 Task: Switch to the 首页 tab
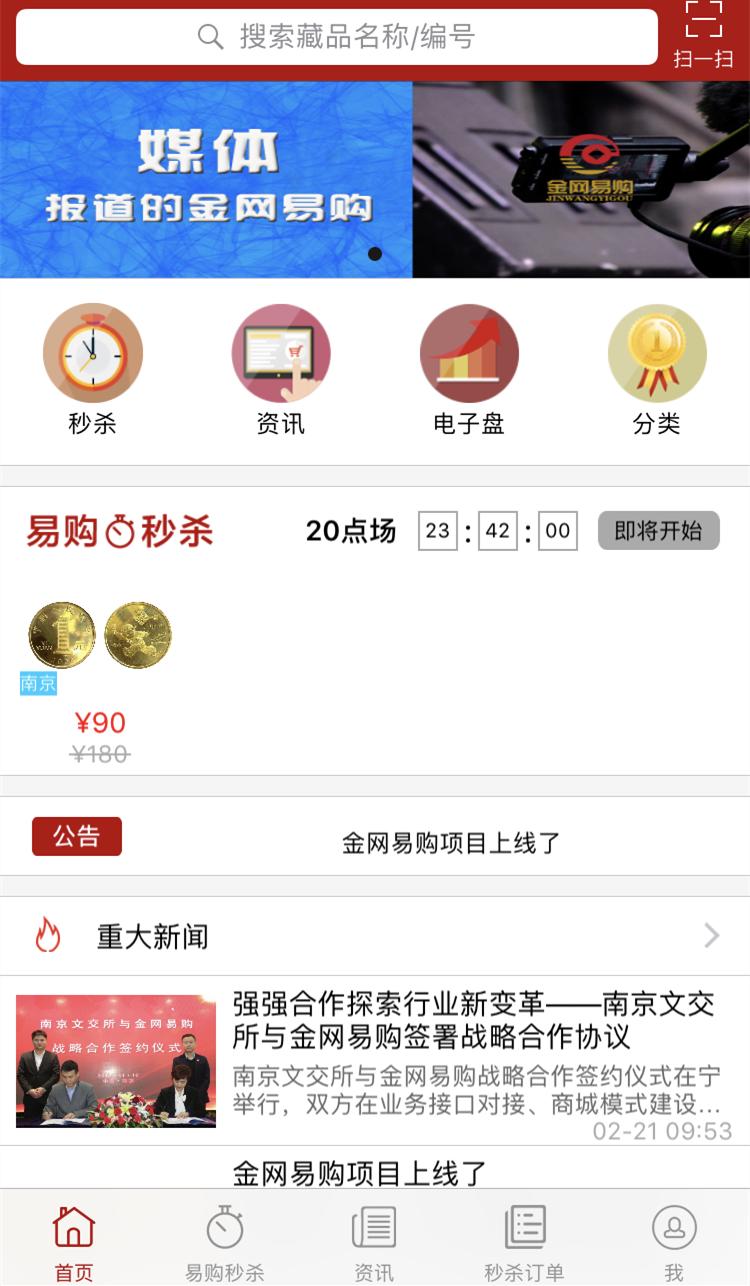(x=74, y=1243)
